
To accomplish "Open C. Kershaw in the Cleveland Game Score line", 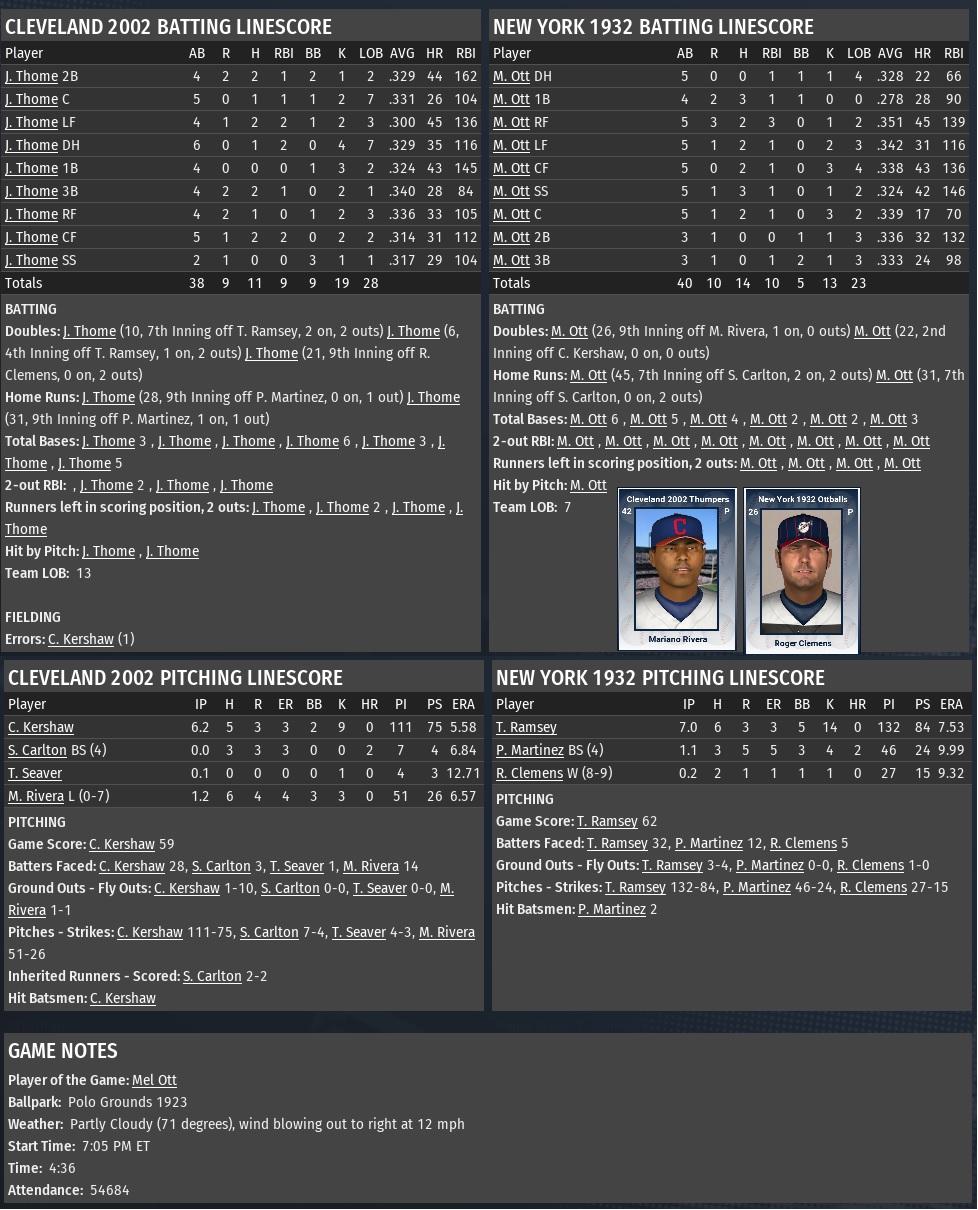I will [122, 844].
